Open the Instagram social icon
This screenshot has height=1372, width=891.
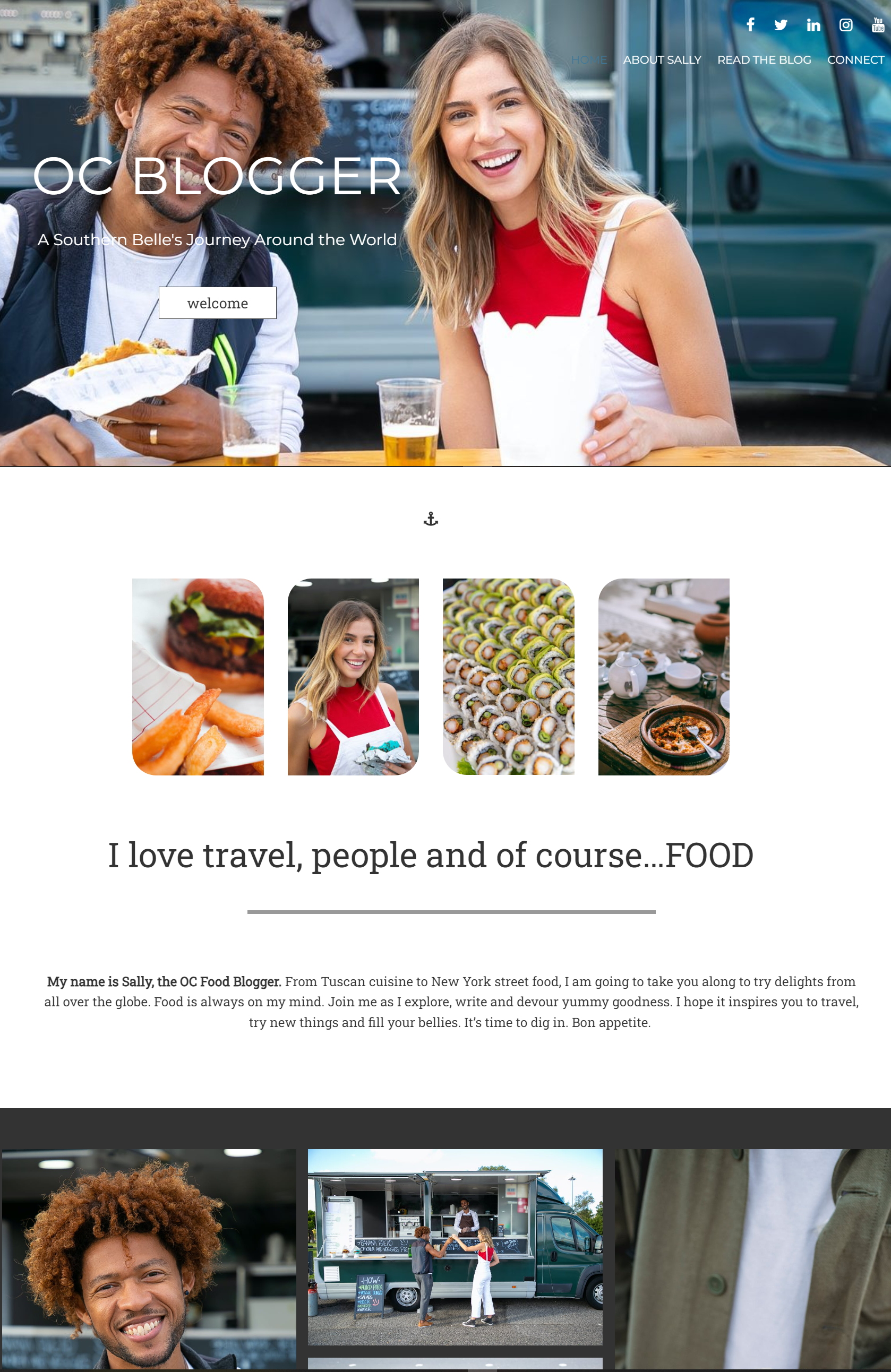(x=845, y=25)
